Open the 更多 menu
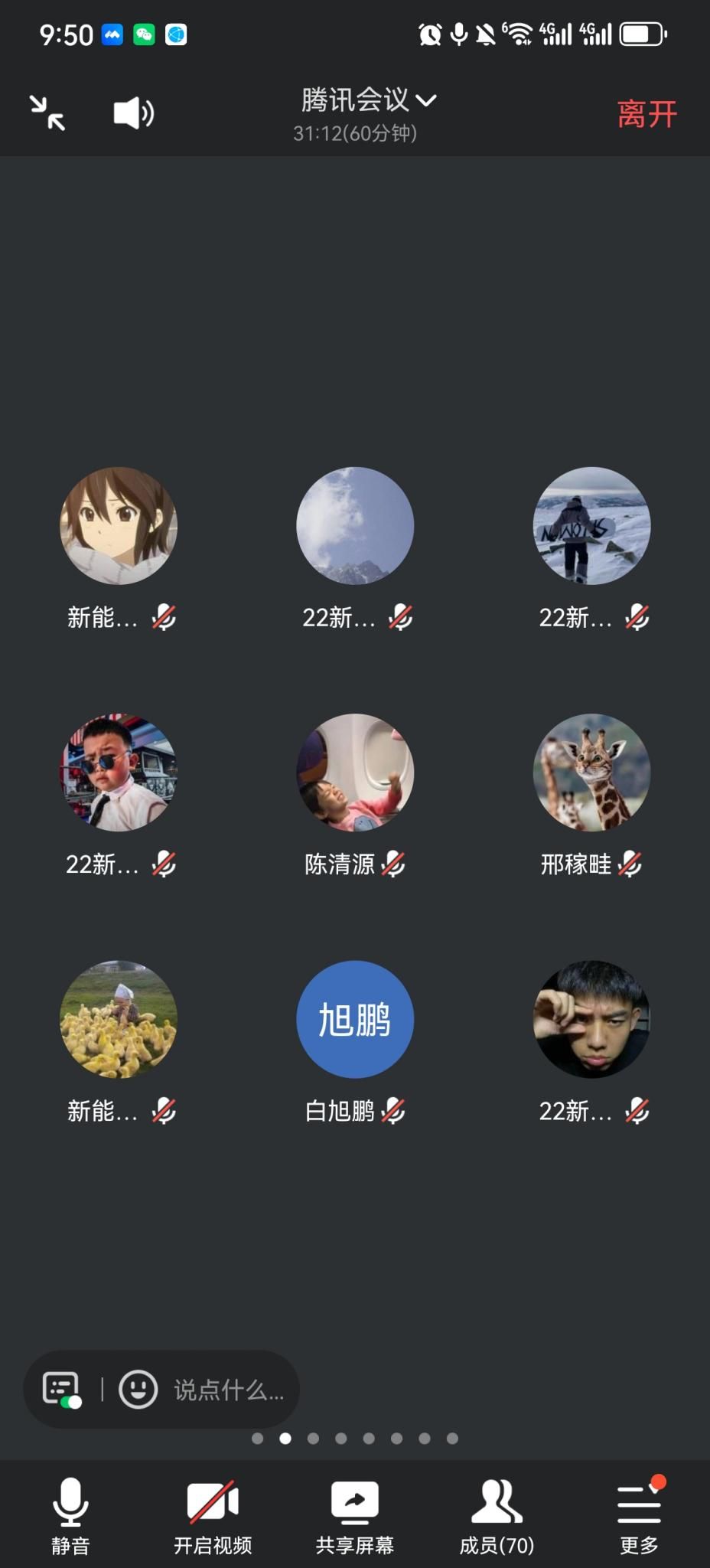The image size is (710, 1568). [x=639, y=1514]
